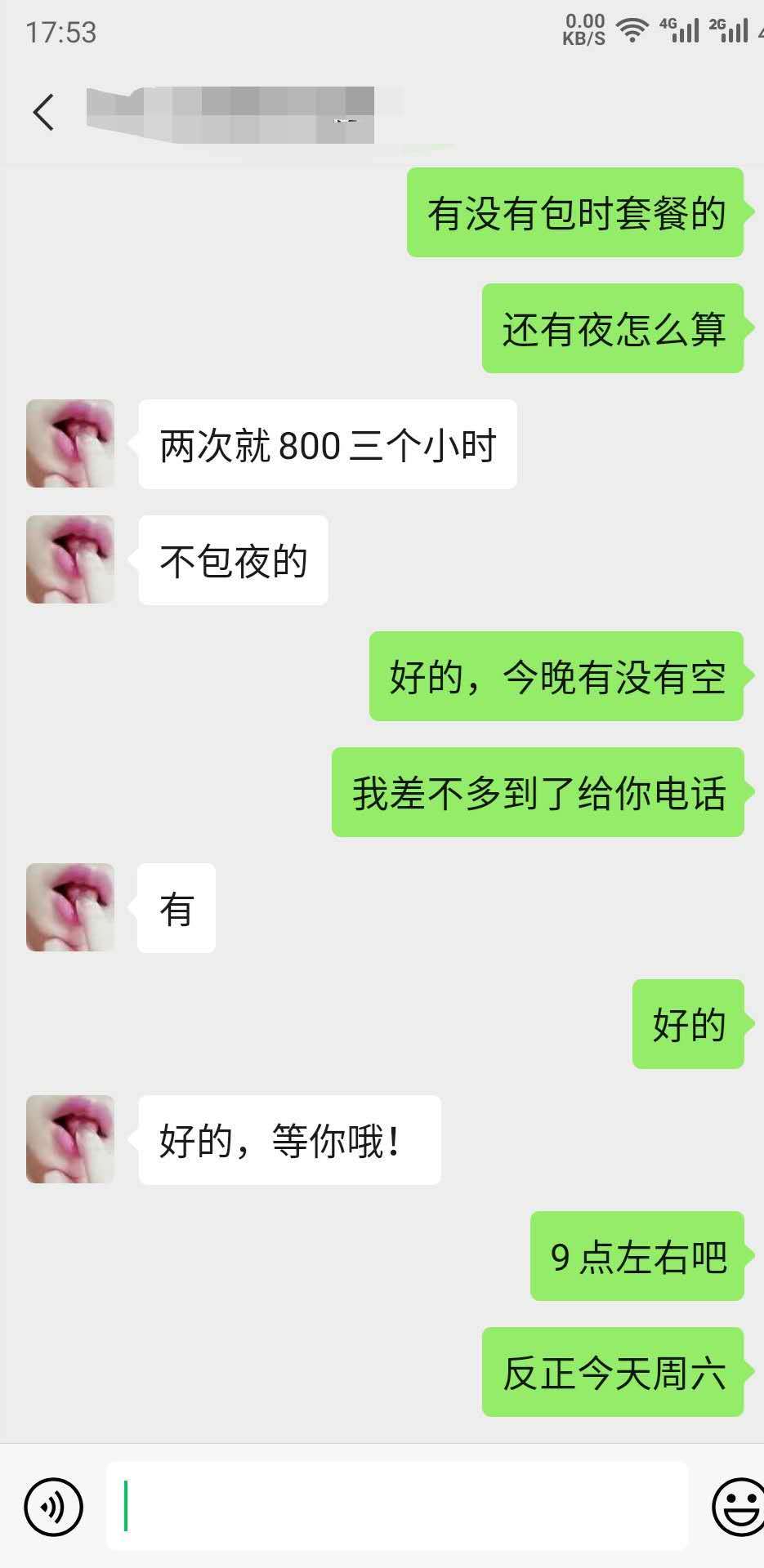Open contact avatar beside the '有' message
This screenshot has height=1568, width=764.
(70, 907)
